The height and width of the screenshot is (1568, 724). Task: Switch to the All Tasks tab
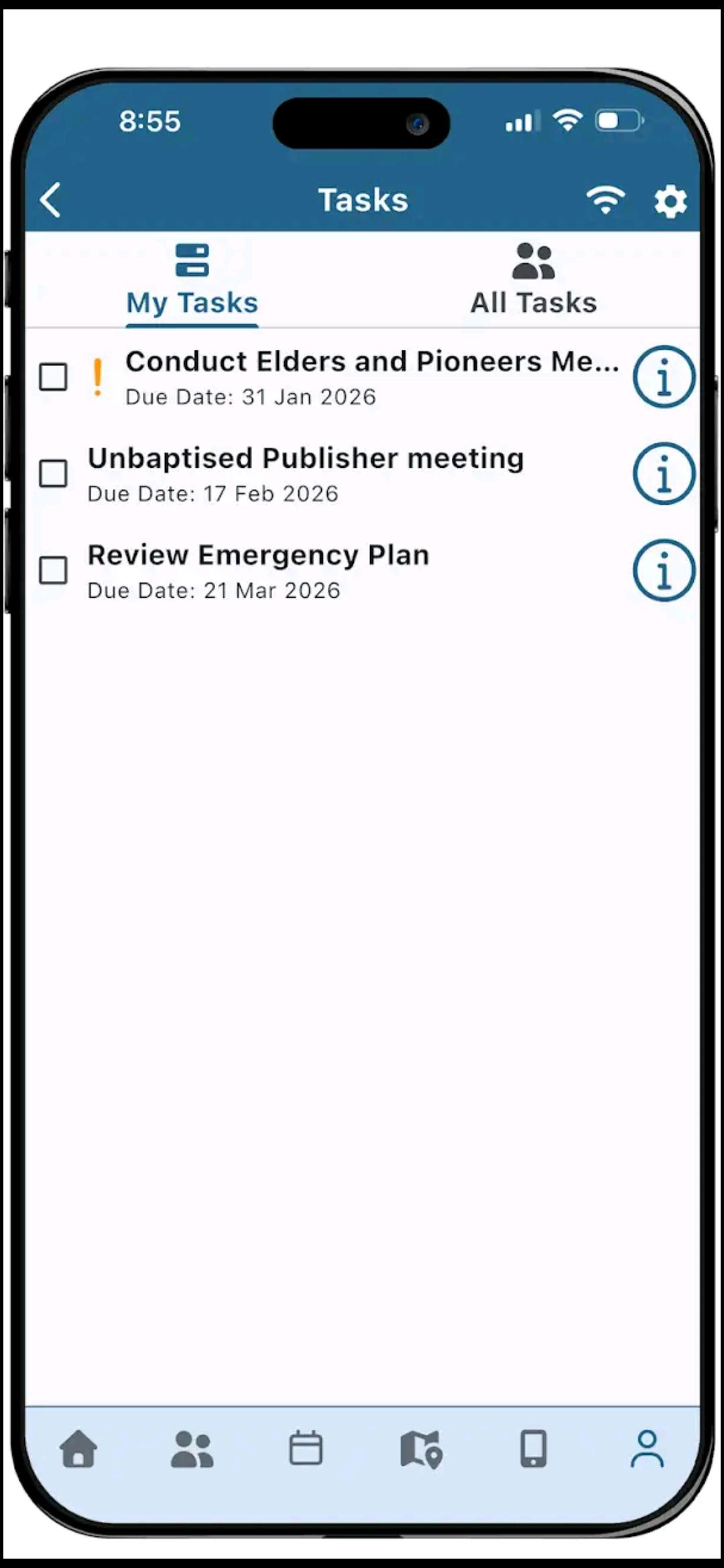click(x=533, y=281)
